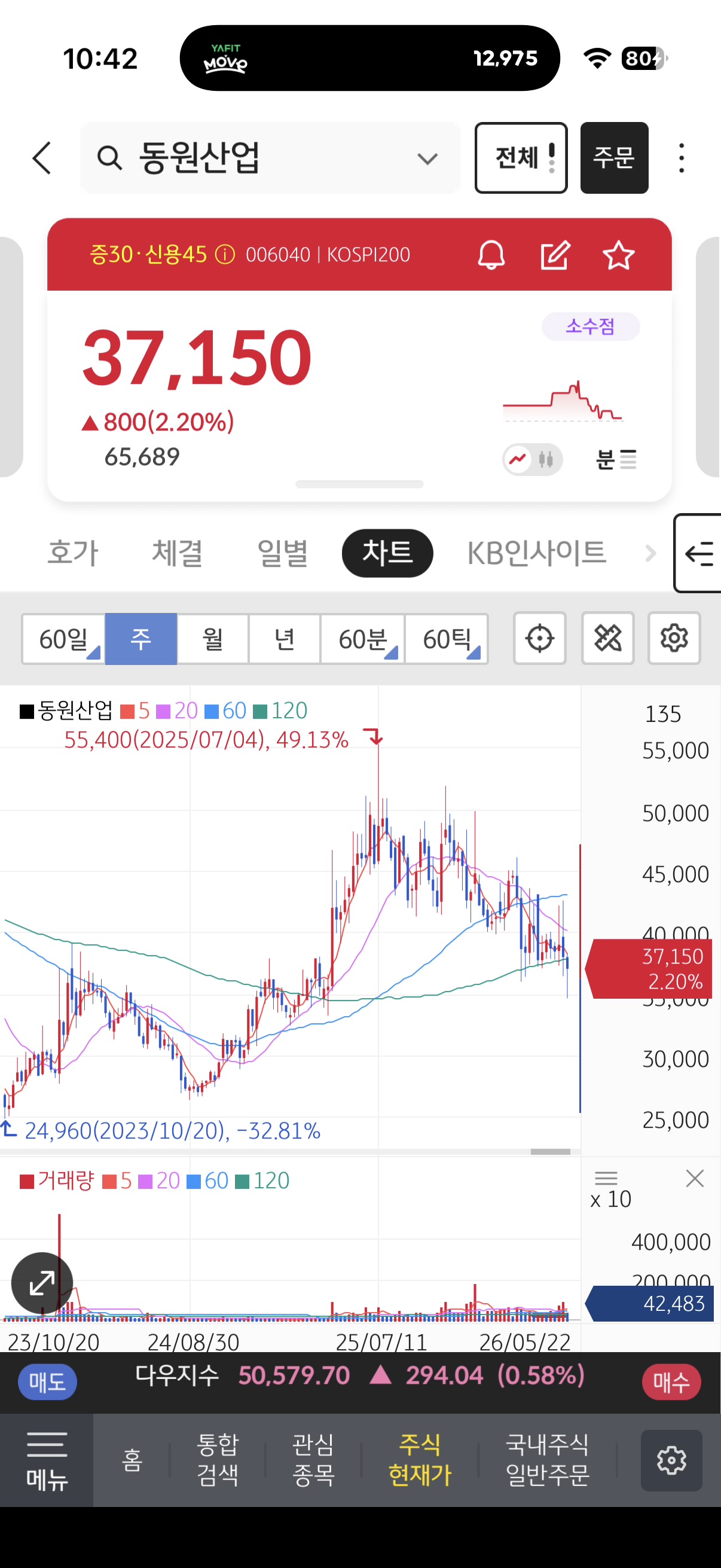Set a price alert with the bell icon
The width and height of the screenshot is (721, 1568).
click(x=491, y=254)
